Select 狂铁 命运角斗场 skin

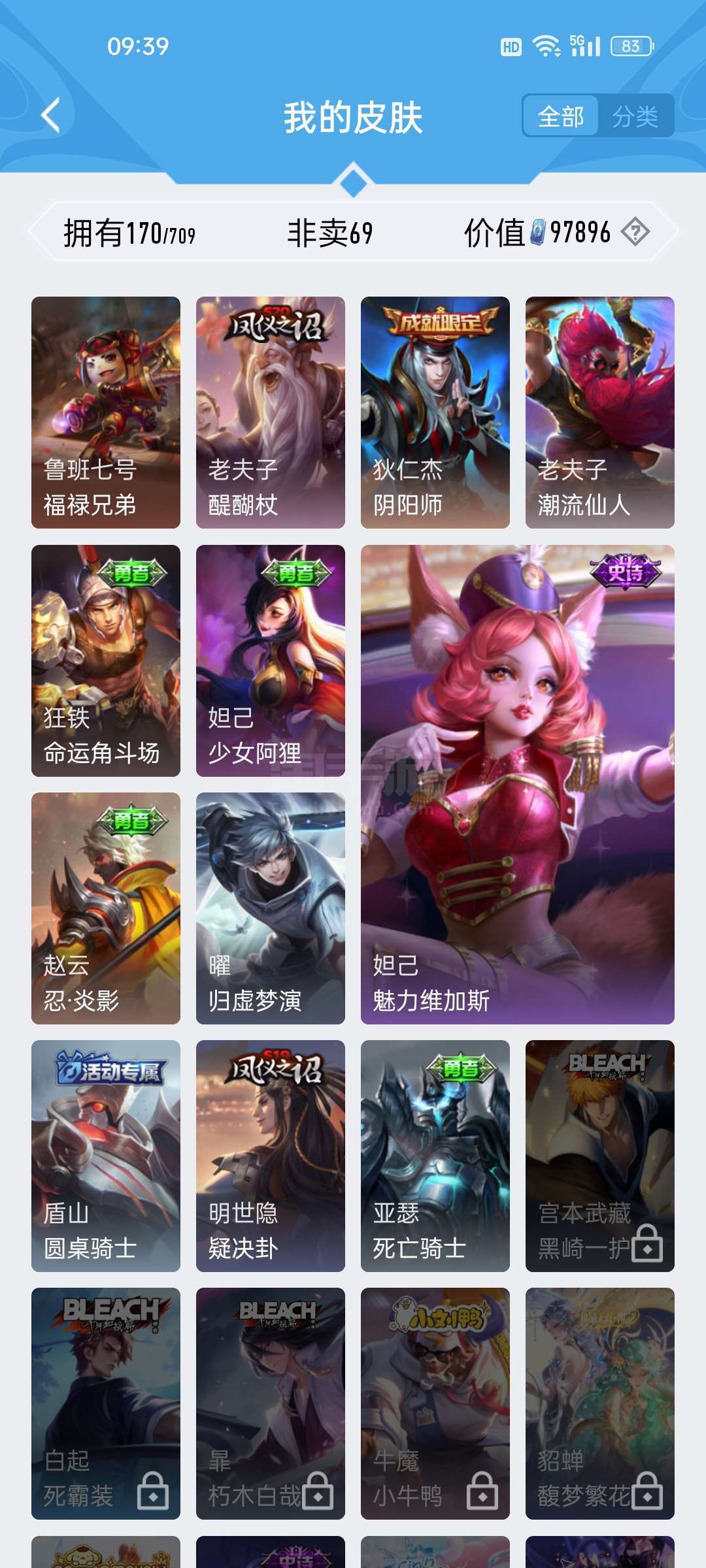[x=106, y=661]
